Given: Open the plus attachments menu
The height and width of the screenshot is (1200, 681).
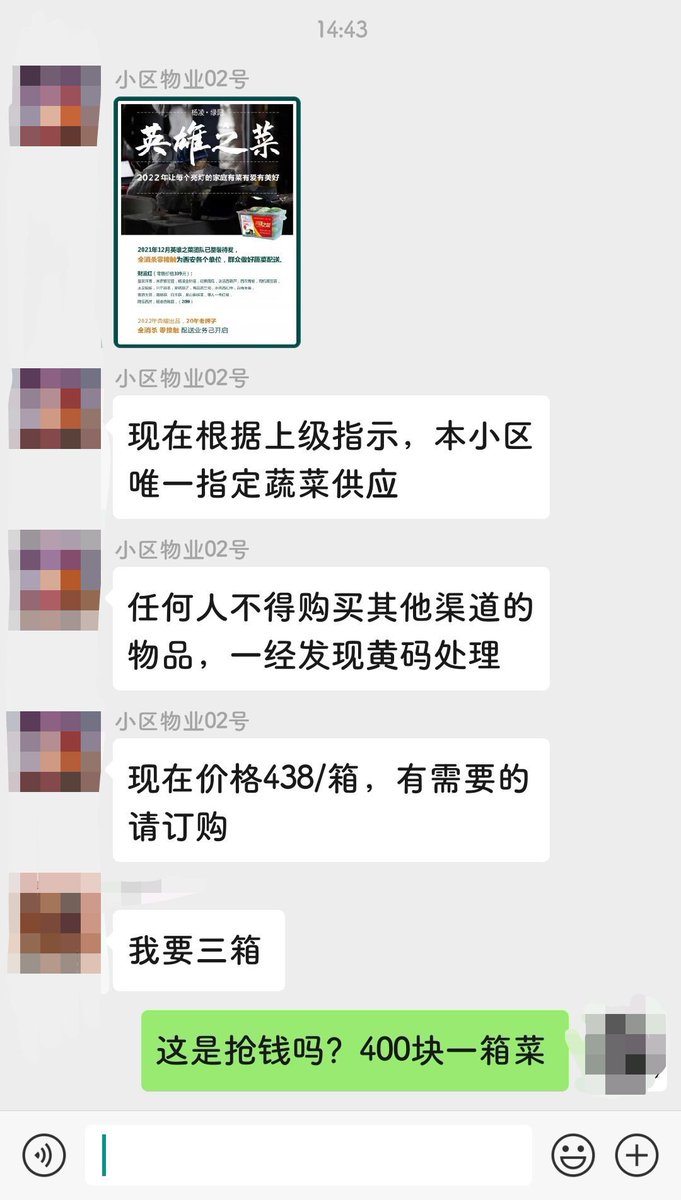Looking at the screenshot, I should click(x=636, y=1155).
